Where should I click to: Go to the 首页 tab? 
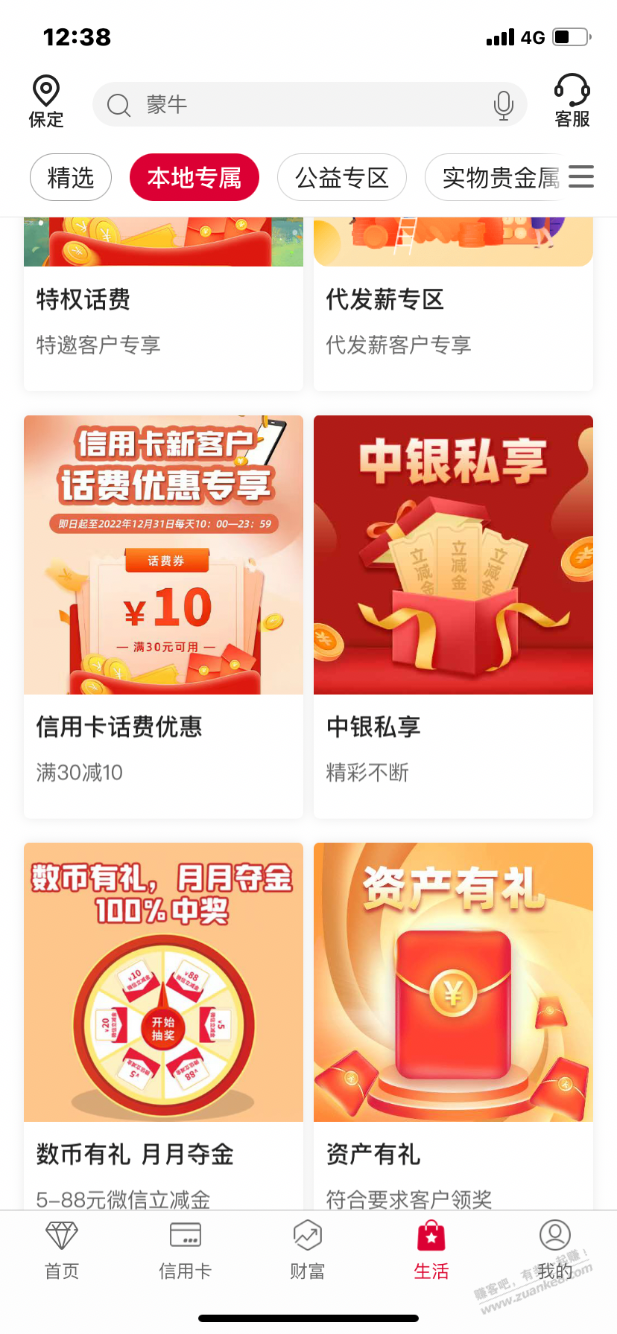point(62,1250)
